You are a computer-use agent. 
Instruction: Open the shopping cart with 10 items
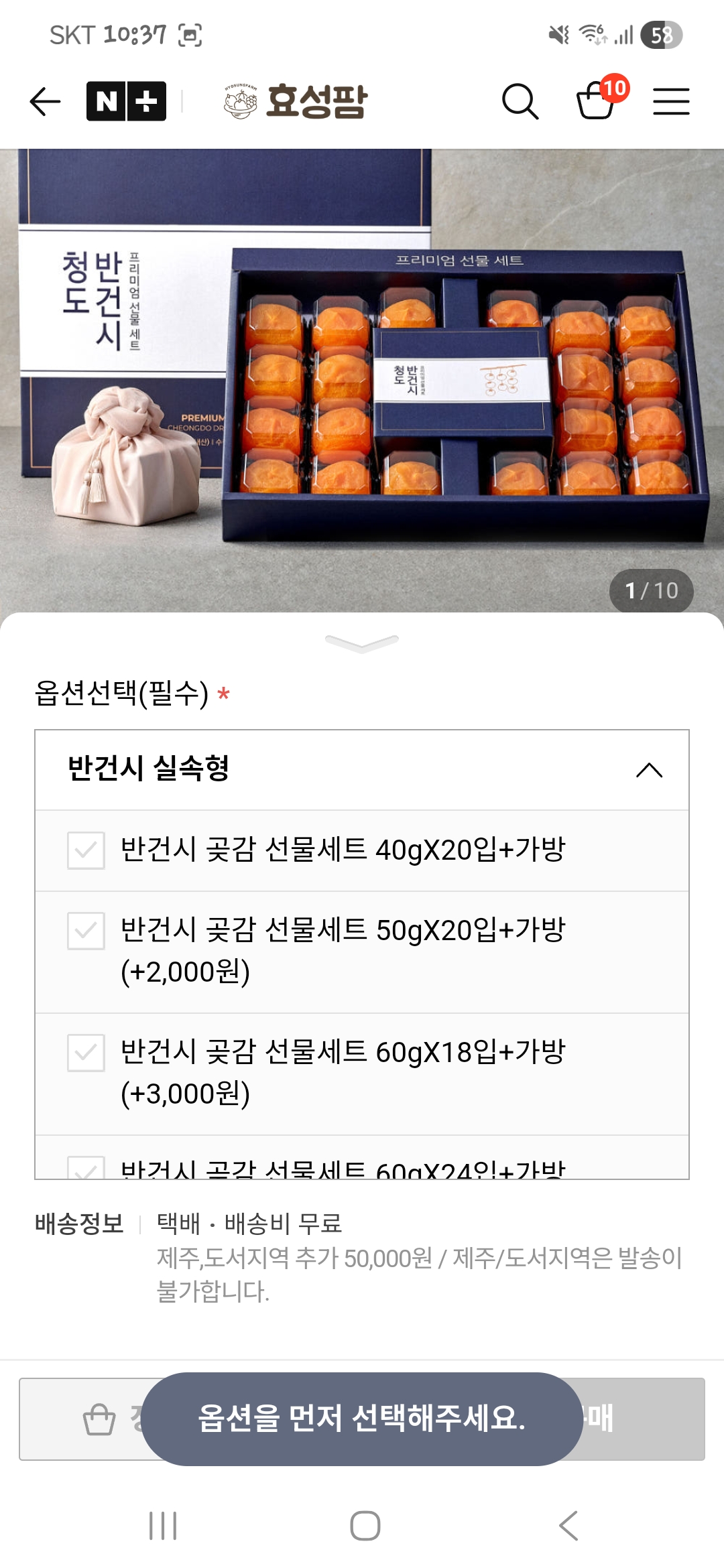click(597, 101)
